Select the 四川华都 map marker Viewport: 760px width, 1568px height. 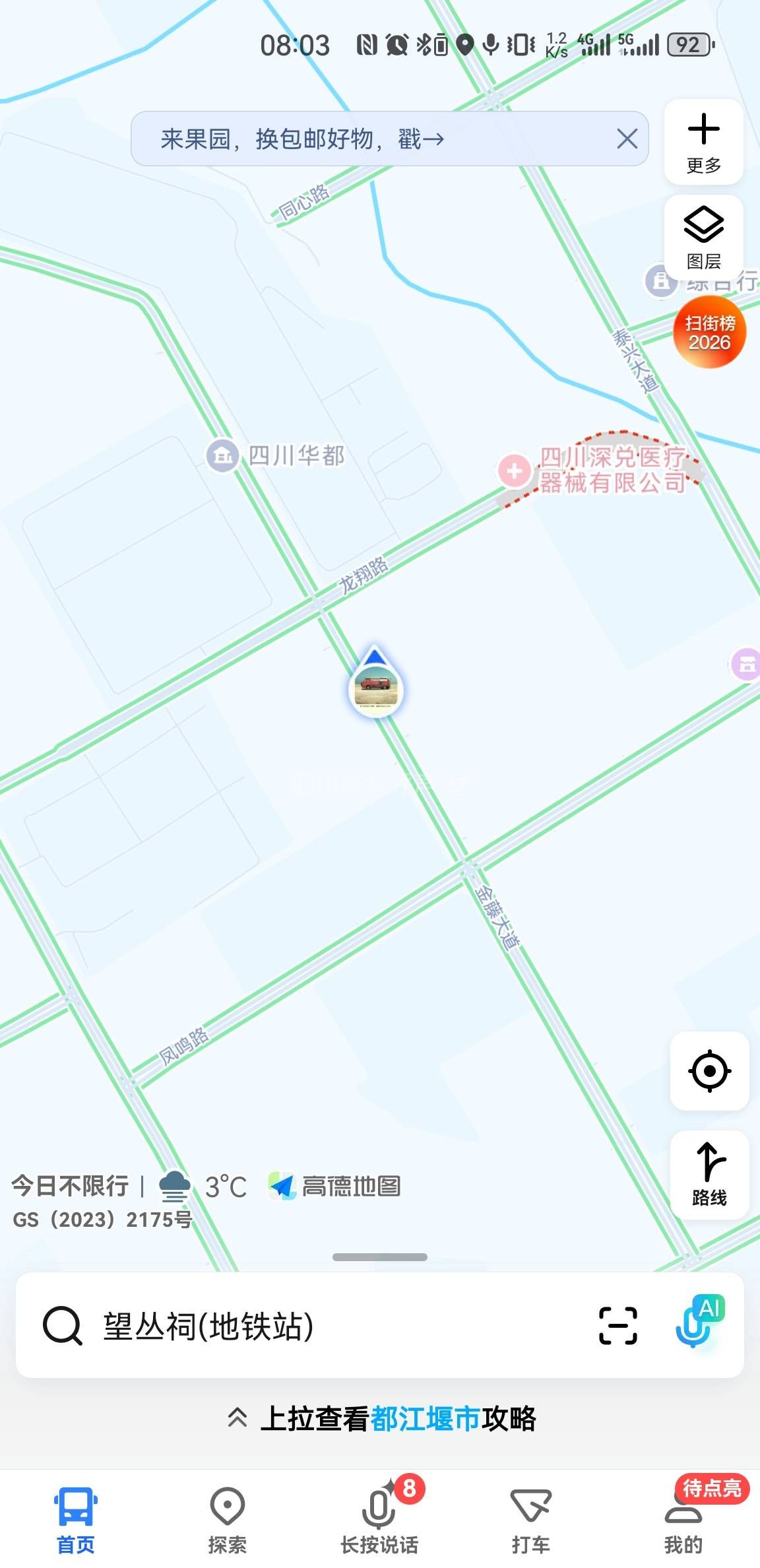tap(223, 455)
